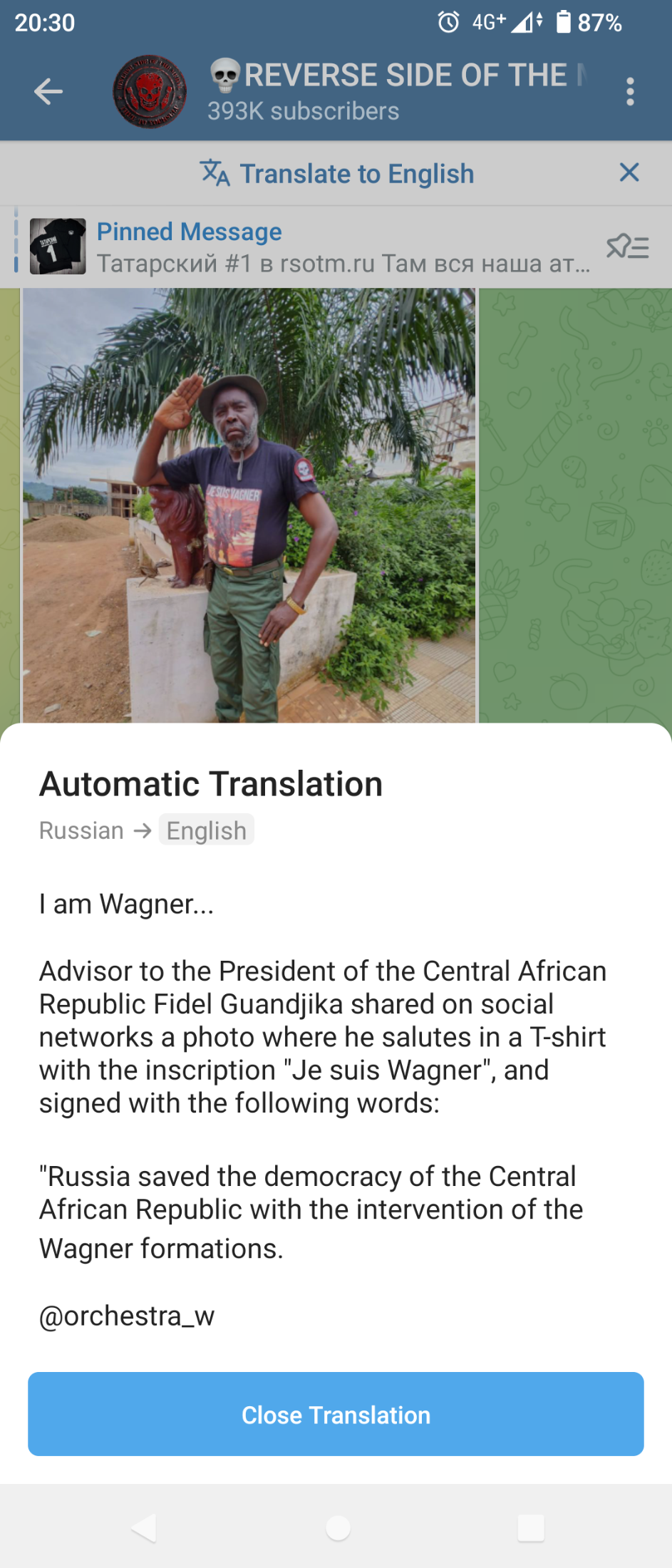Screen dimensions: 672x1568
Task: Open the @orchestra_w mention
Action: point(127,1316)
